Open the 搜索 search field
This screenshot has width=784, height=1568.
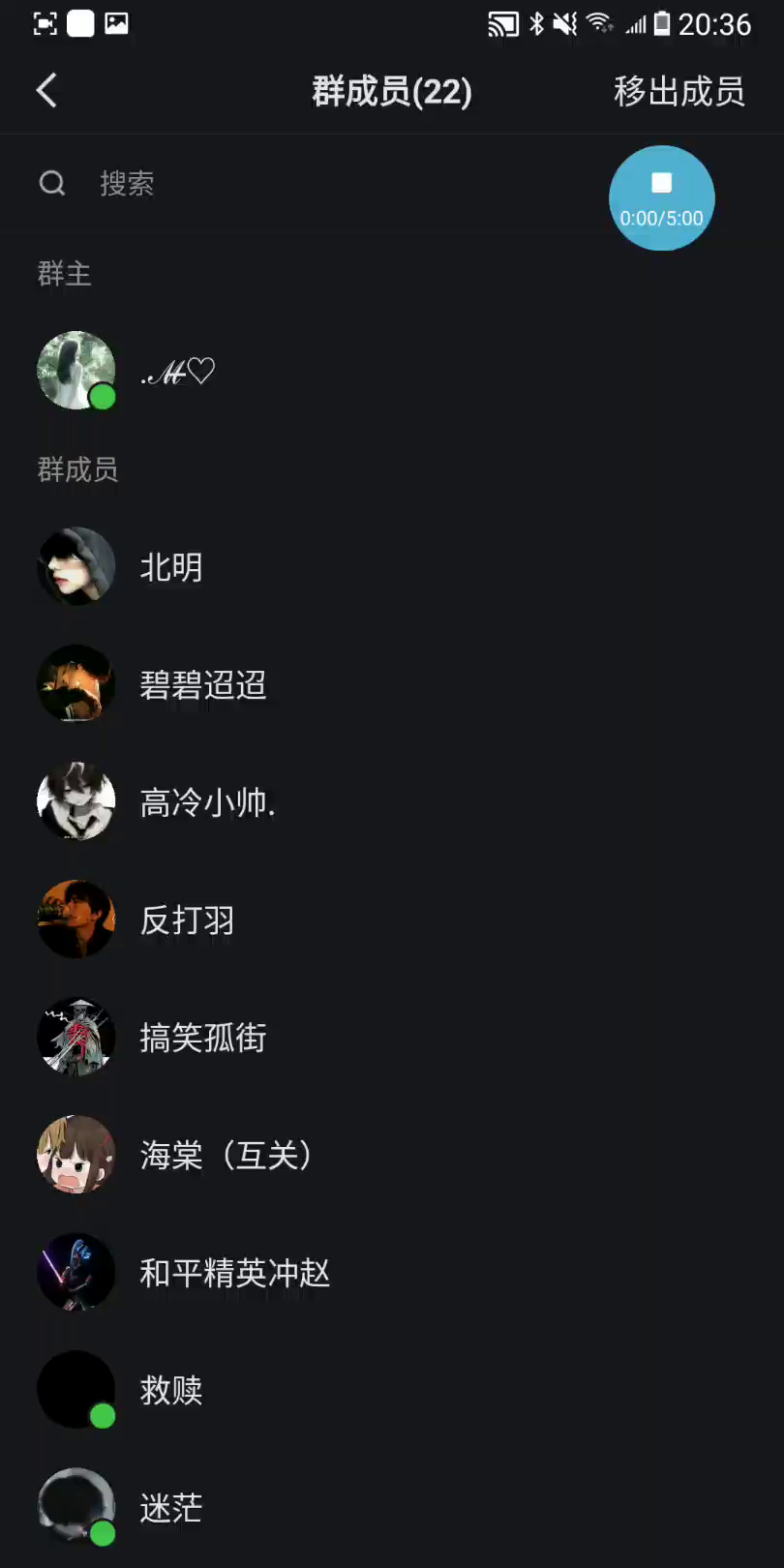click(290, 184)
